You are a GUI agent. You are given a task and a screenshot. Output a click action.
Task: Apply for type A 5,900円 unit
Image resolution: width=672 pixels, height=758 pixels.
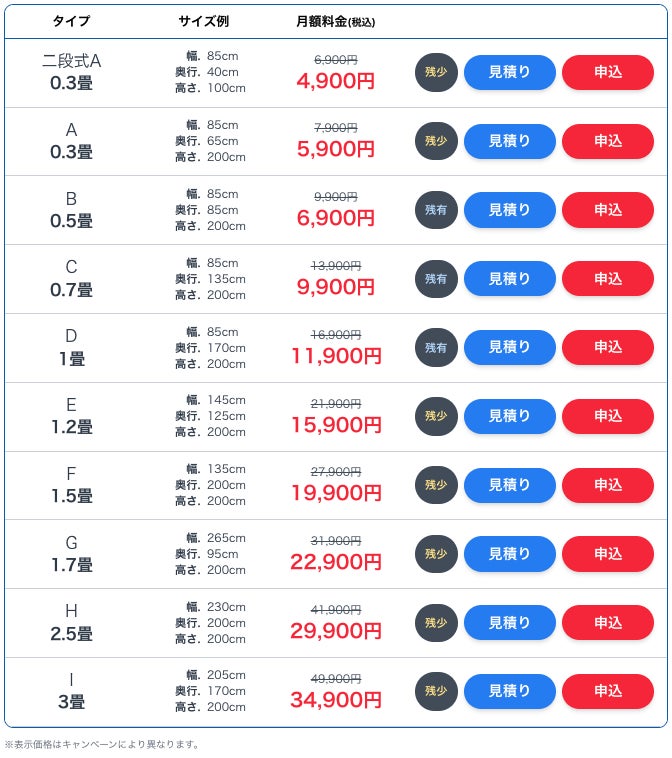pyautogui.click(x=608, y=141)
